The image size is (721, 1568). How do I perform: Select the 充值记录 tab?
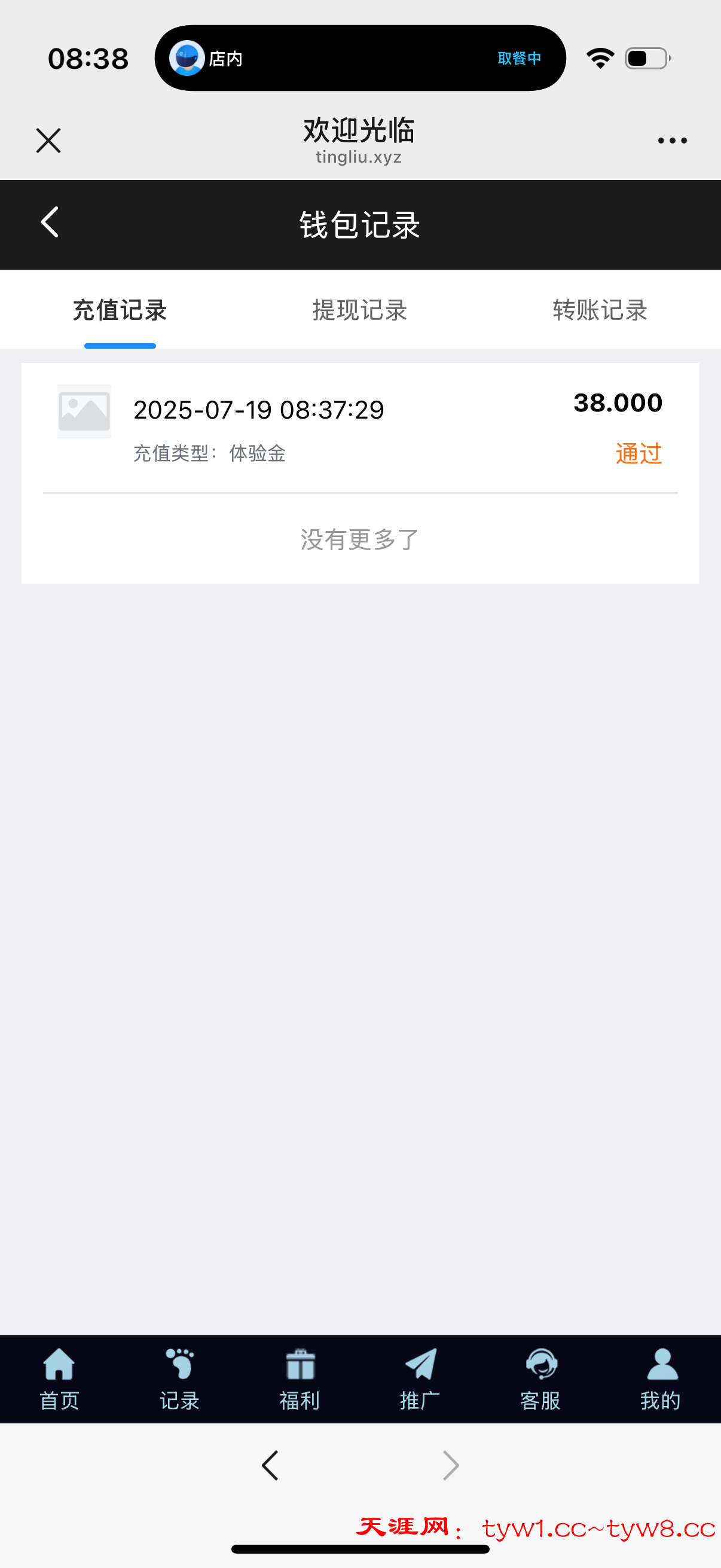[120, 310]
